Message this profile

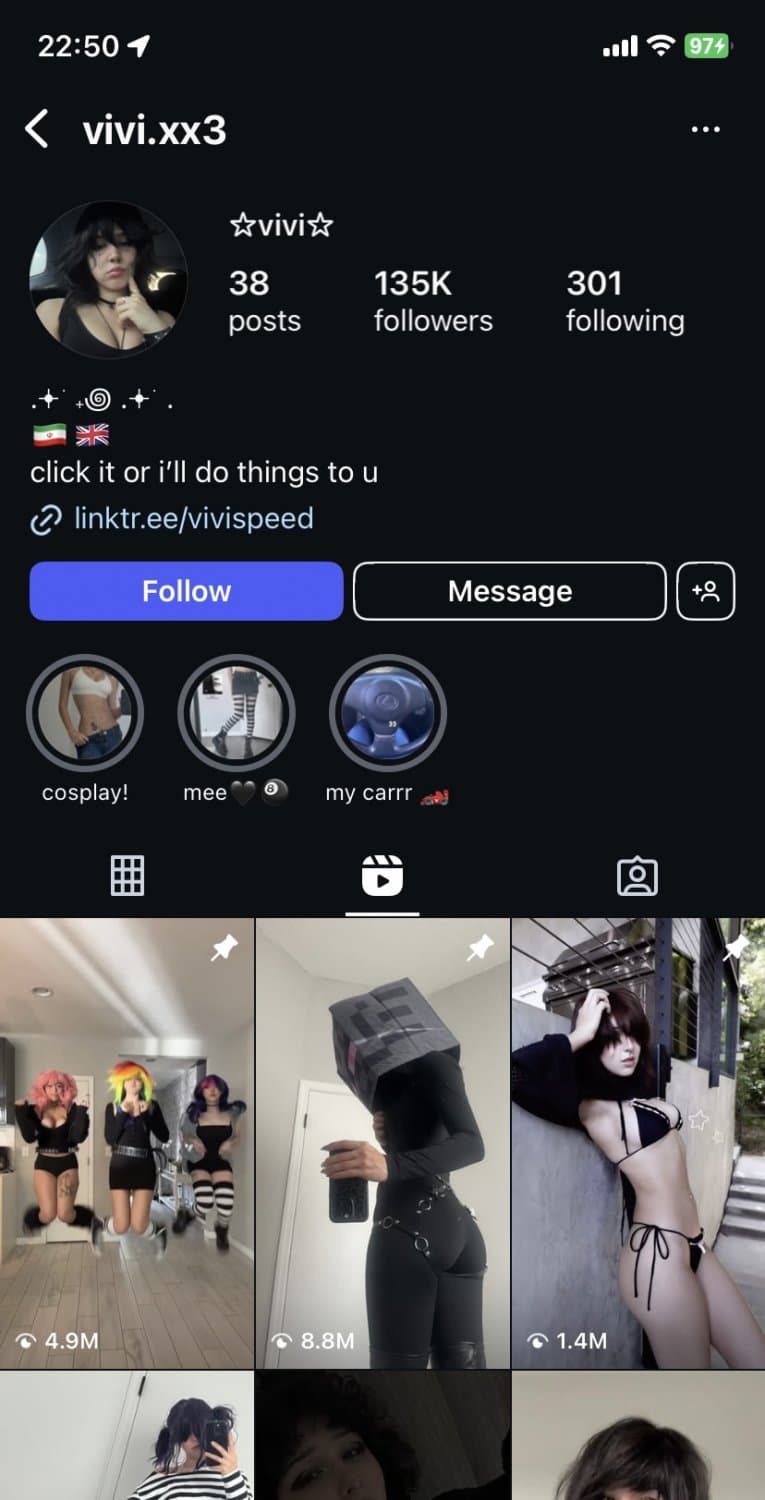pos(509,591)
